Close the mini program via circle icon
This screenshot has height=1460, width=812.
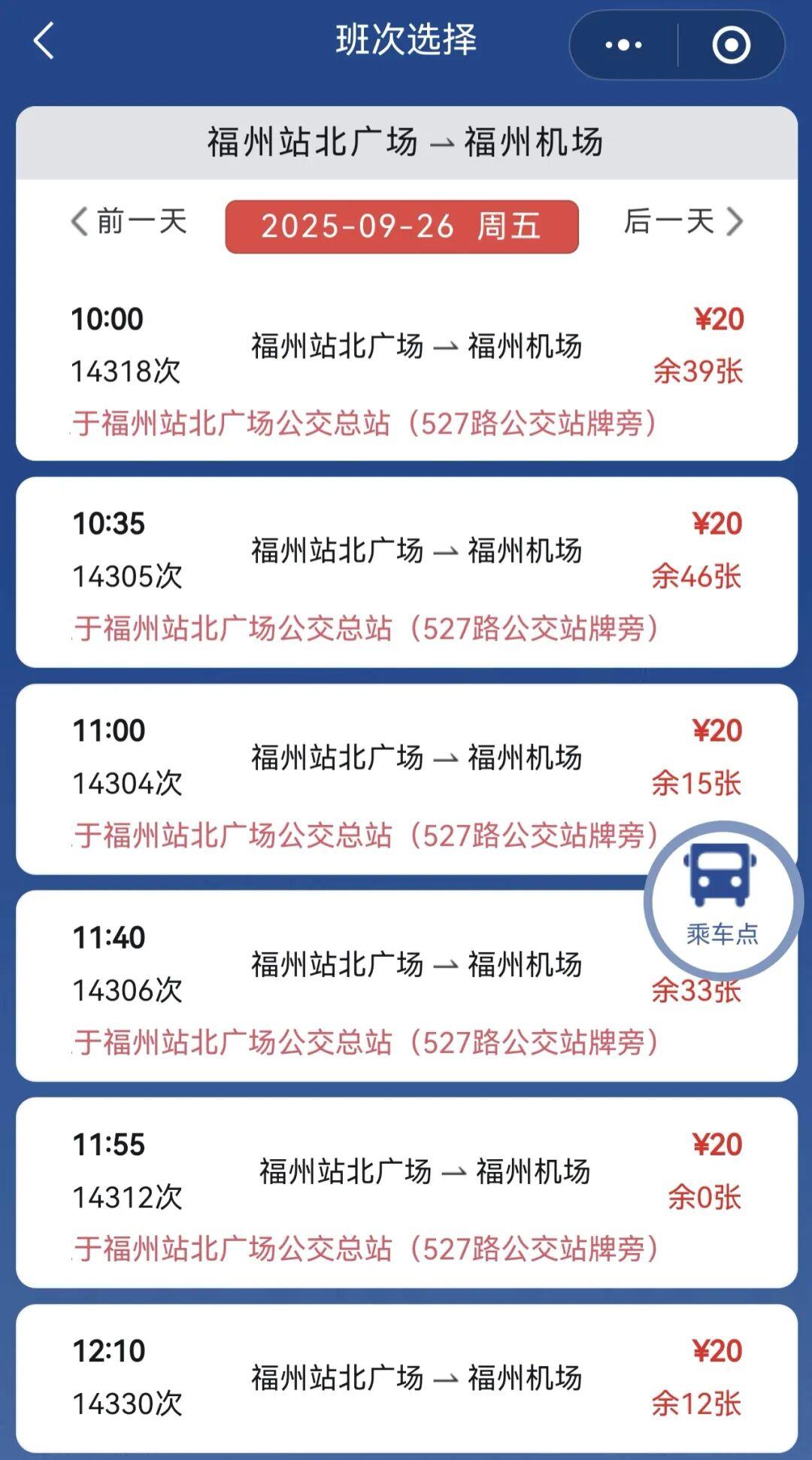[x=731, y=45]
